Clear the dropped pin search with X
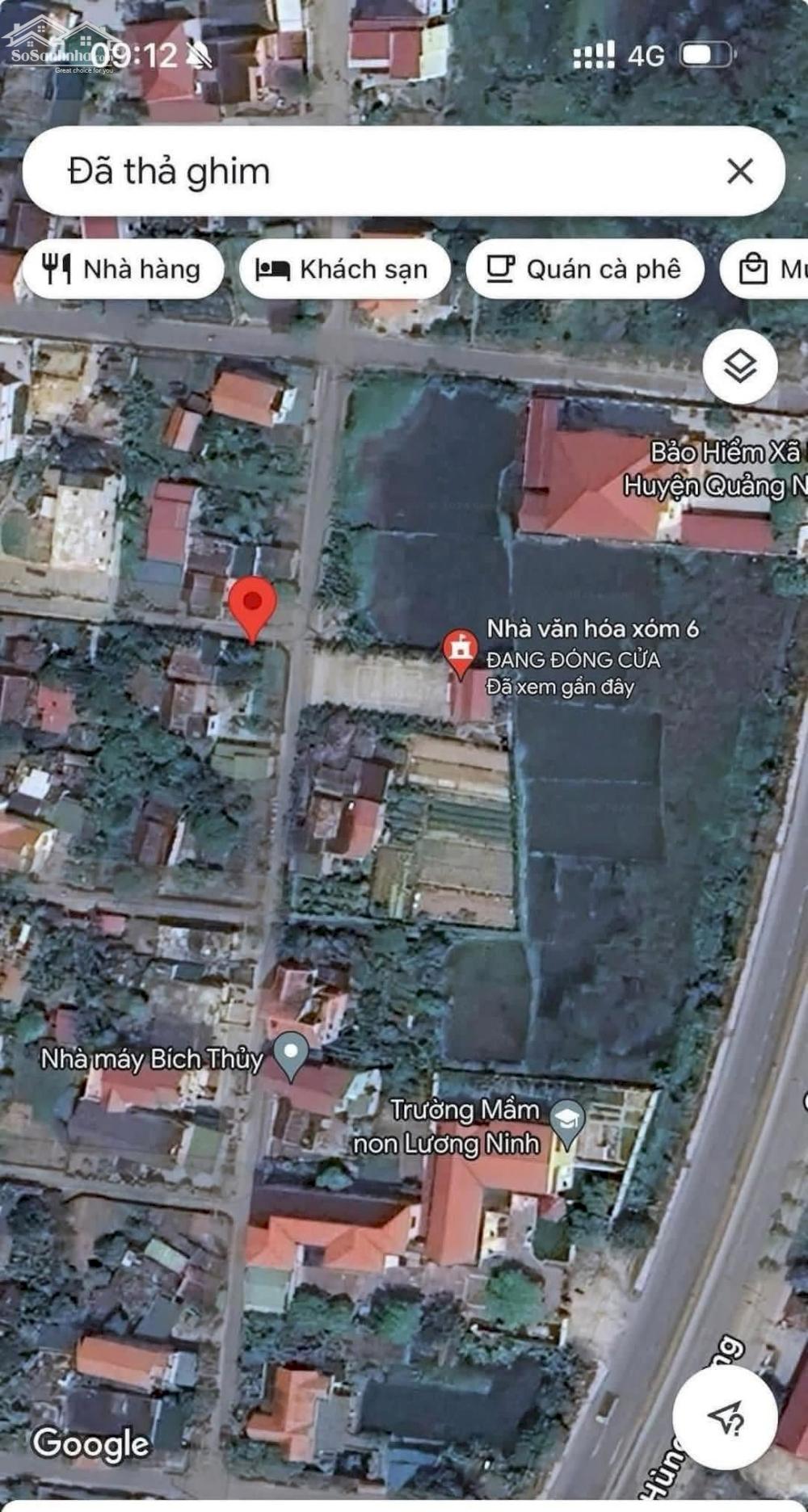This screenshot has width=808, height=1512. tap(739, 171)
